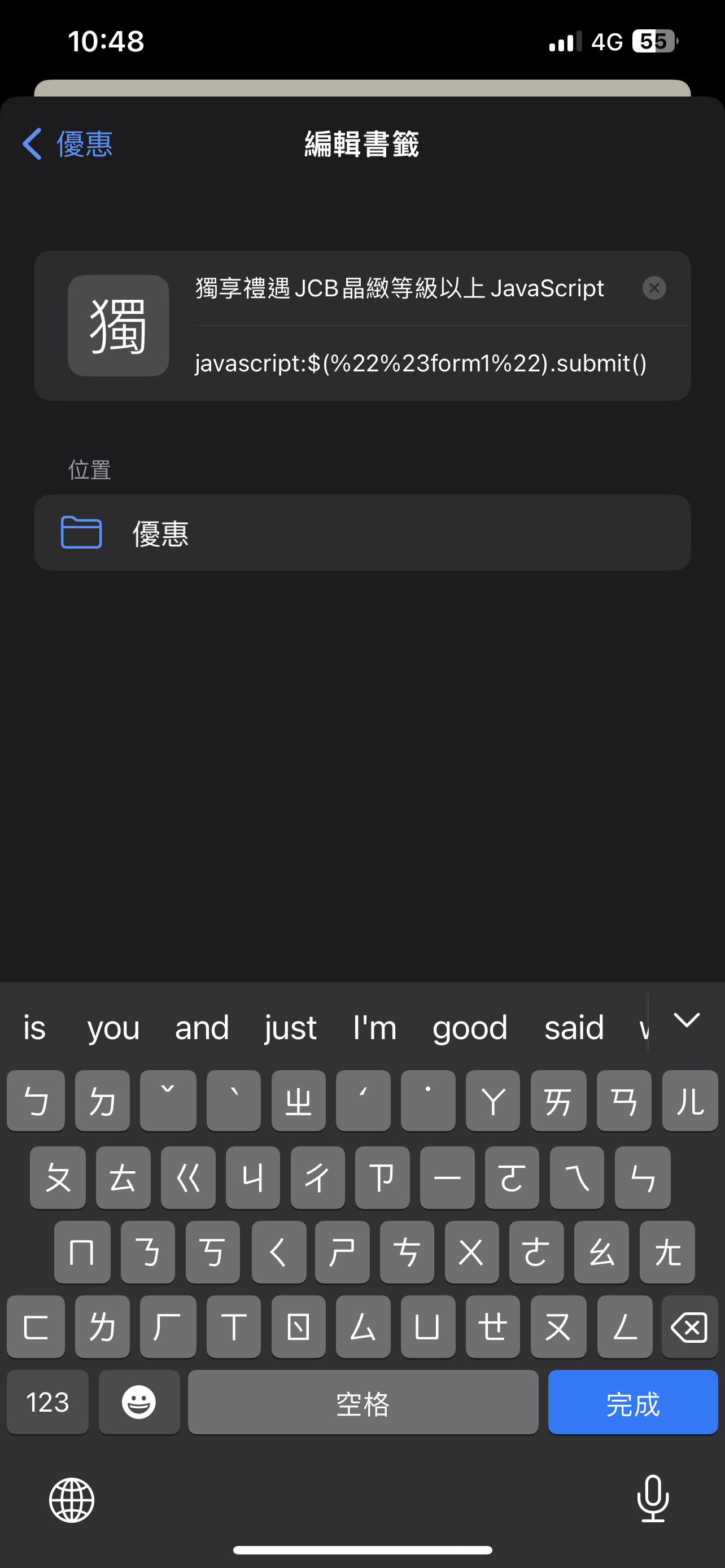
Task: Choose the suggested word "just"
Action: [290, 1027]
